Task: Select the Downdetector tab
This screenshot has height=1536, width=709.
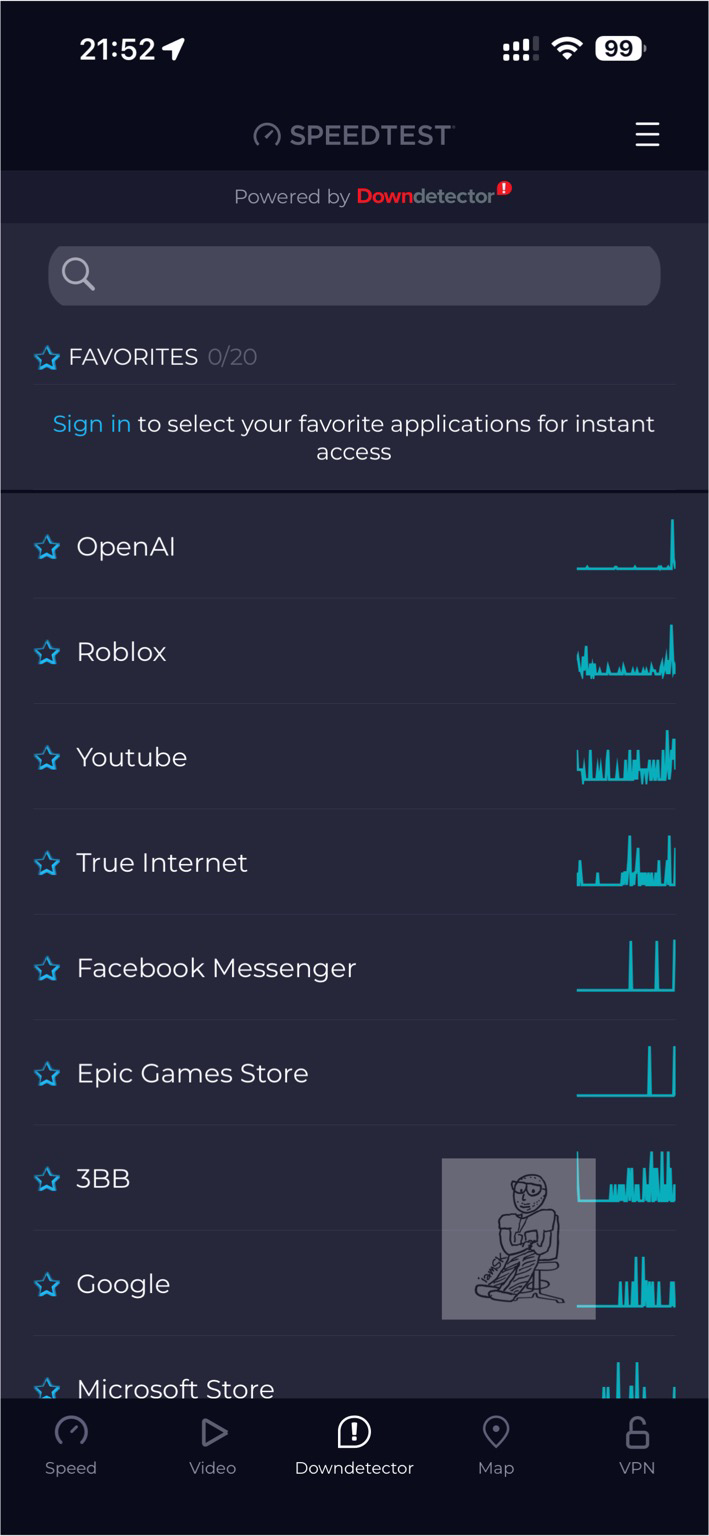Action: point(354,1446)
